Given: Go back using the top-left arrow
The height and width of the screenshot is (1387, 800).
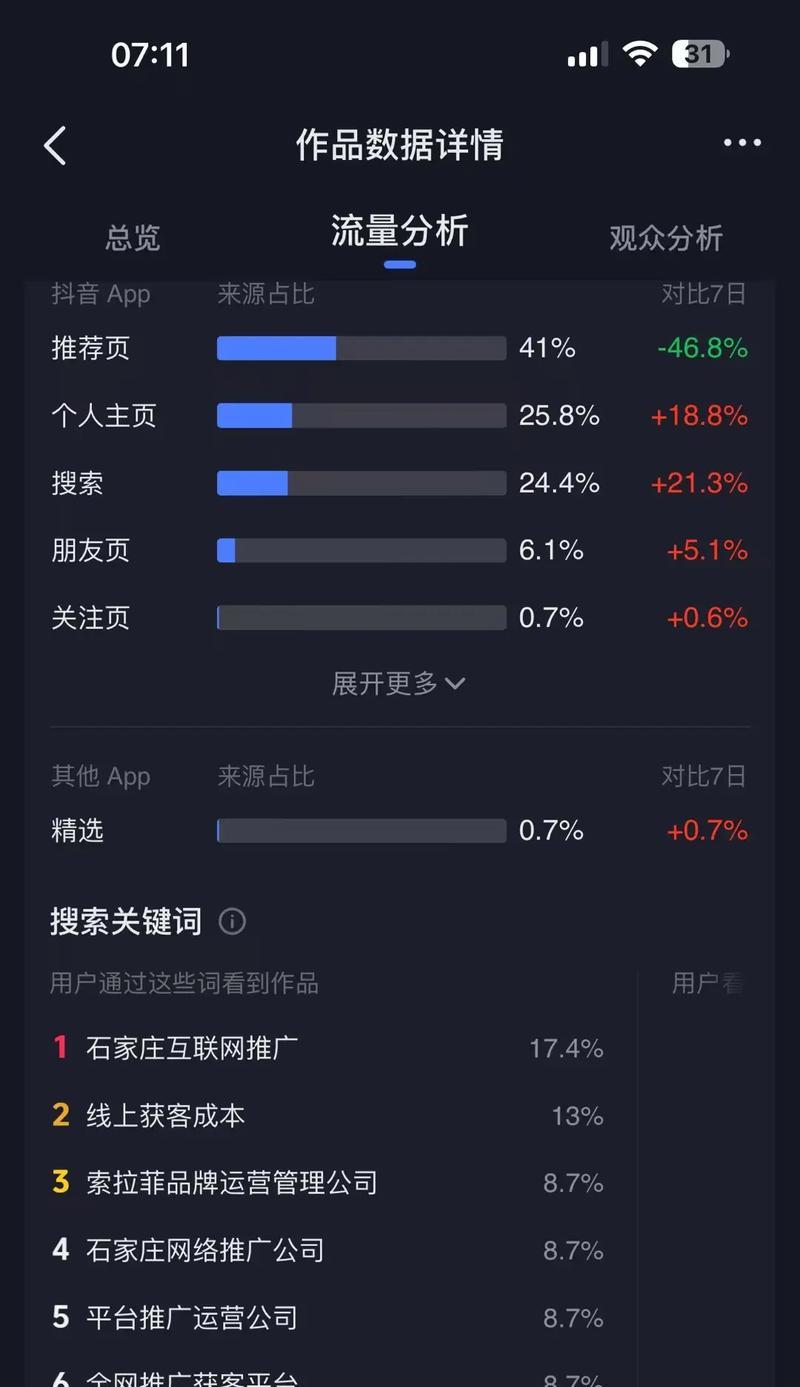Looking at the screenshot, I should click(x=55, y=146).
